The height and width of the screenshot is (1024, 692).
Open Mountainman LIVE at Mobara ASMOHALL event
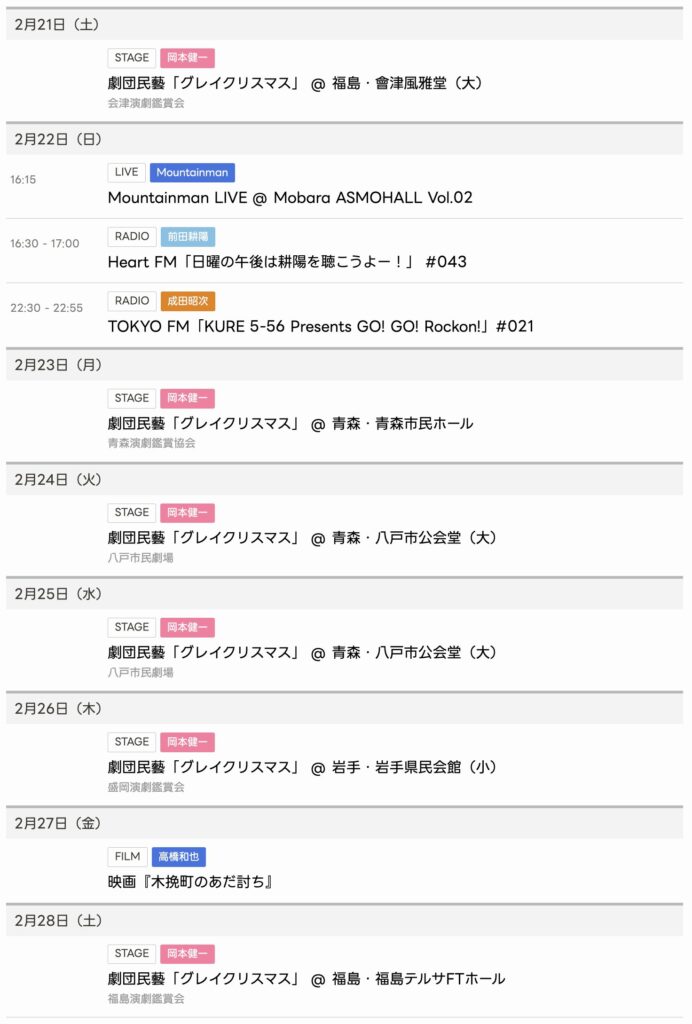coord(290,198)
